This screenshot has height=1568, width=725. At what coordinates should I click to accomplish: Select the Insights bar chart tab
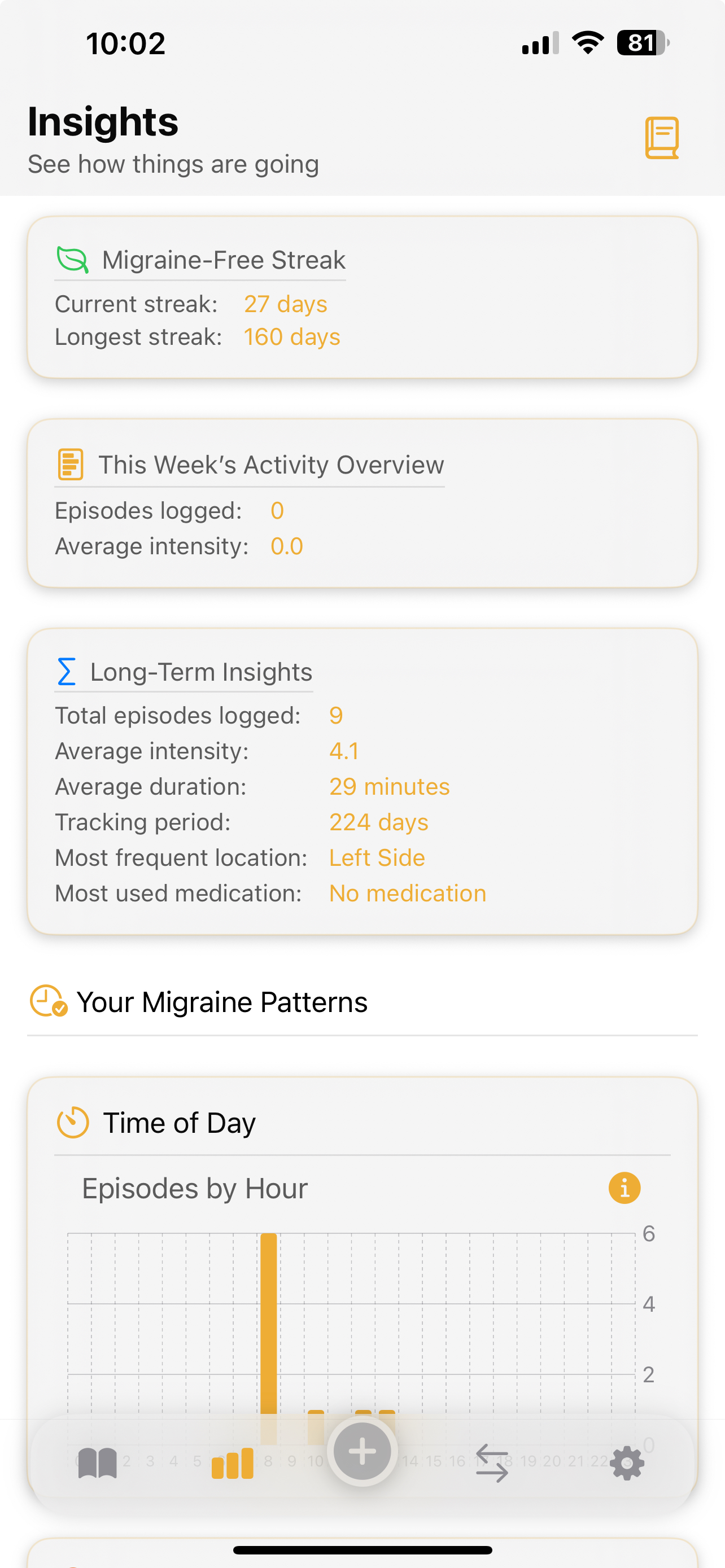[x=232, y=1464]
